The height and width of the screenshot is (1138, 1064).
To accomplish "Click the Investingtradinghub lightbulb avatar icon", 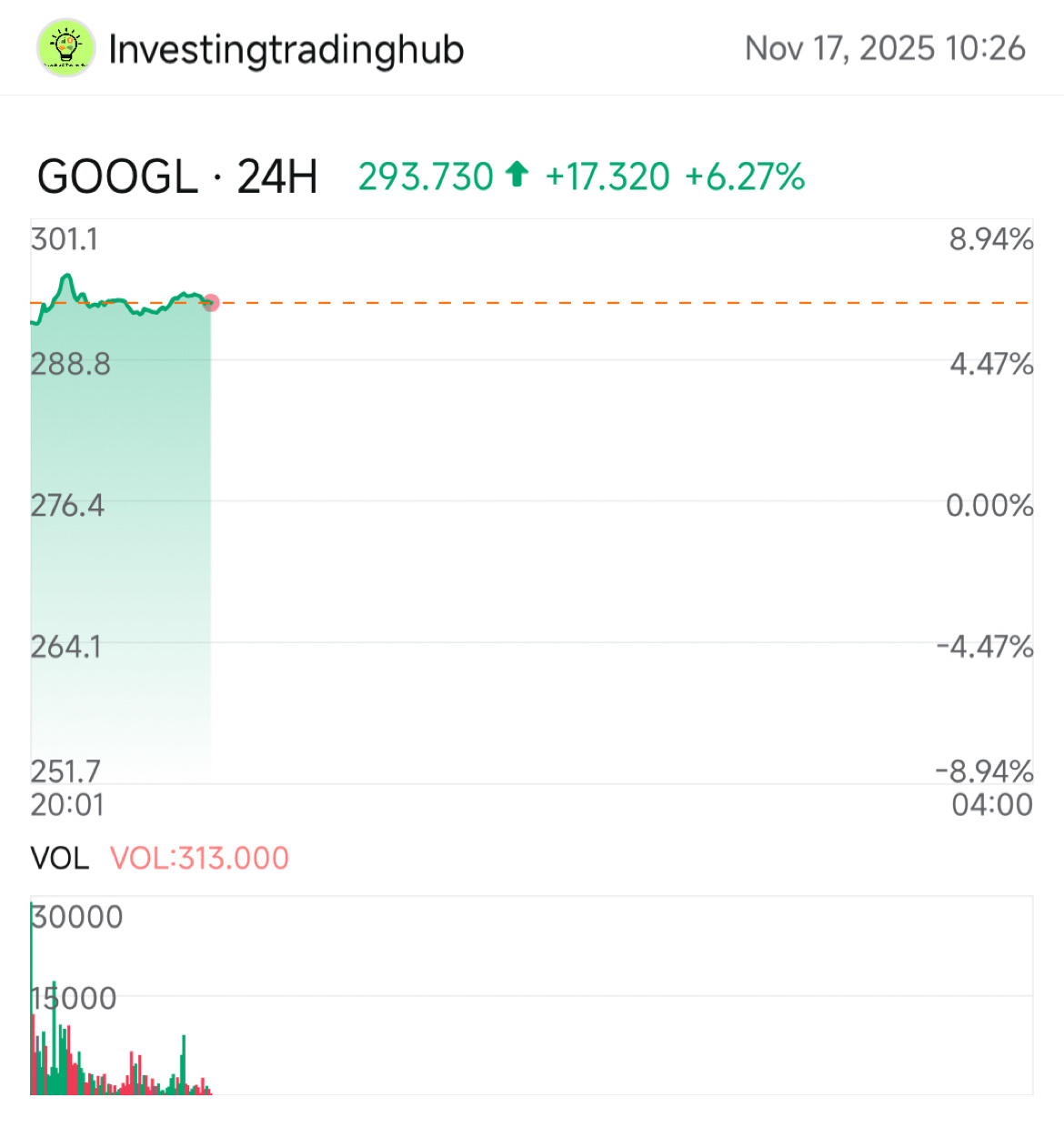I will (65, 48).
